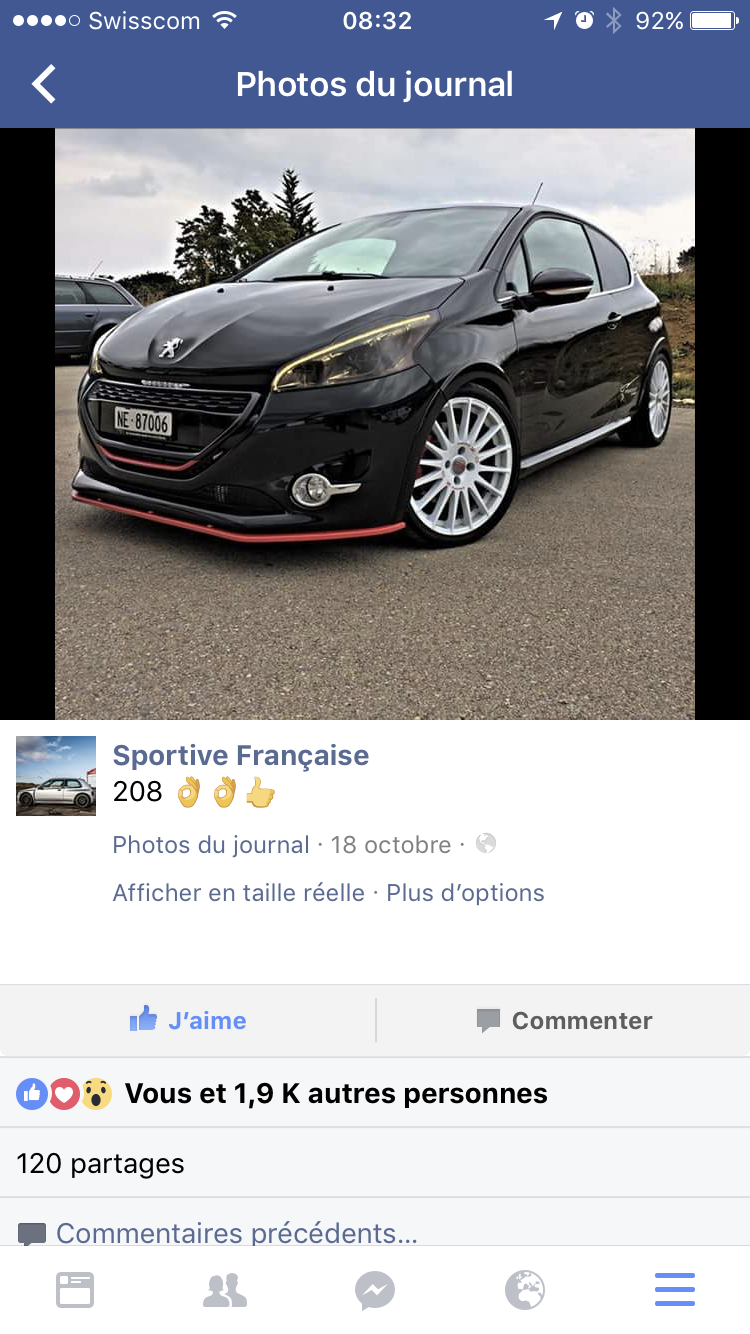Tap Afficher en taille réelle
The image size is (750, 1334).
[x=238, y=893]
